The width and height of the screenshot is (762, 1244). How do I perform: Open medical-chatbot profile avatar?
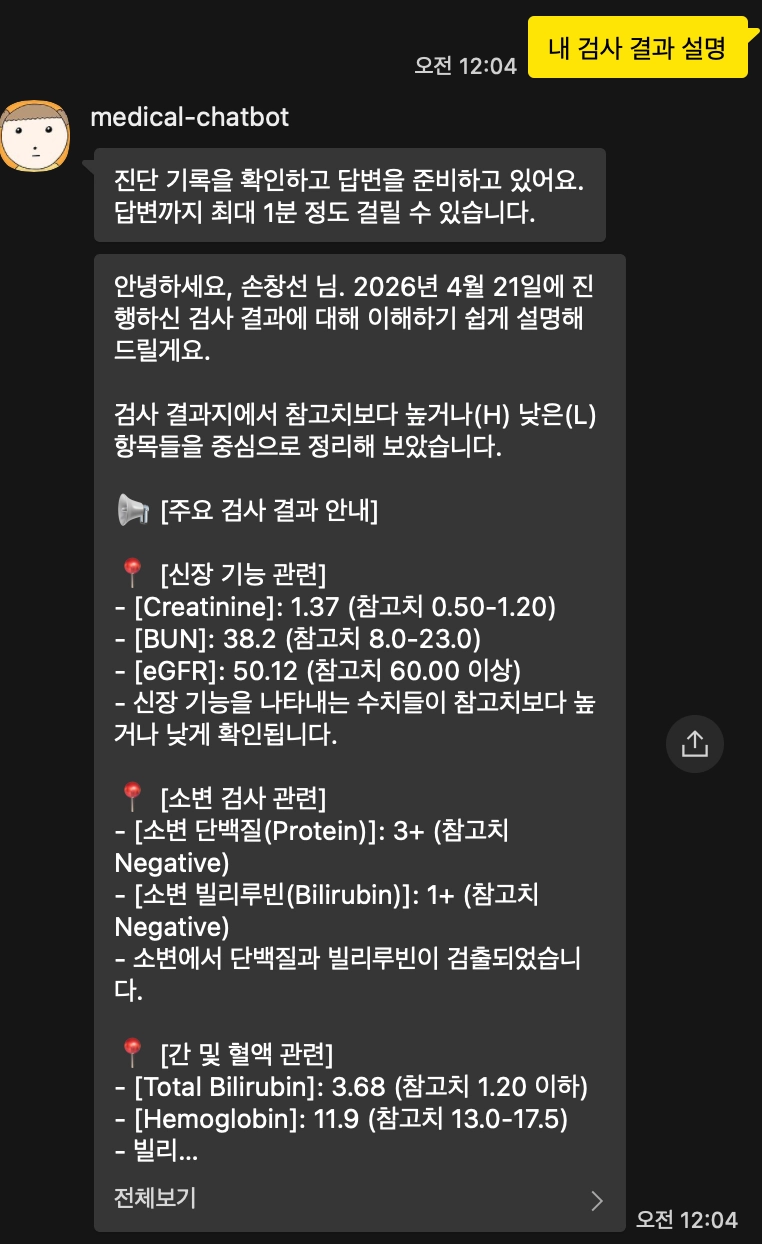(35, 135)
